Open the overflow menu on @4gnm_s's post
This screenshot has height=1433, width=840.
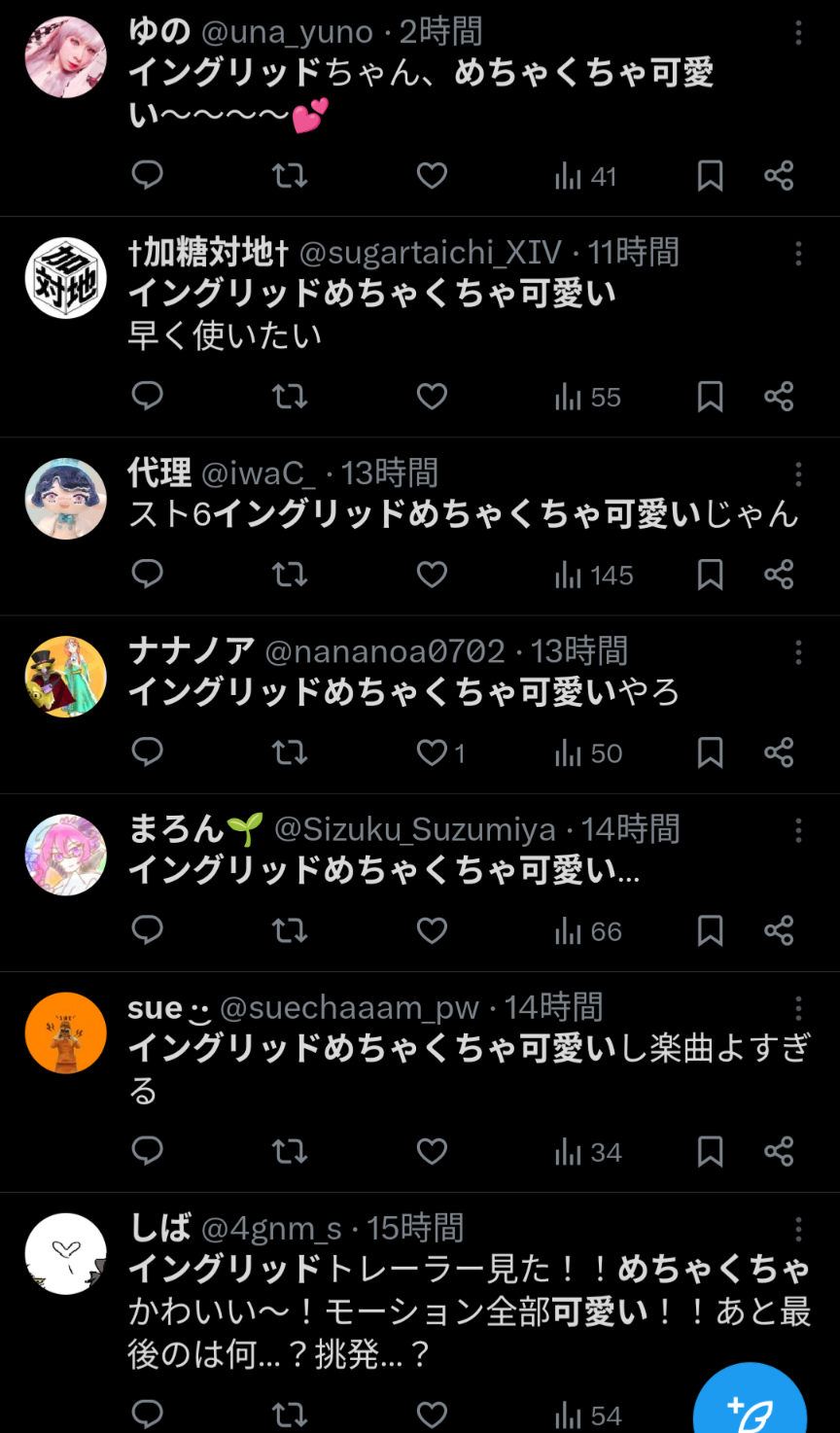coord(798,1227)
